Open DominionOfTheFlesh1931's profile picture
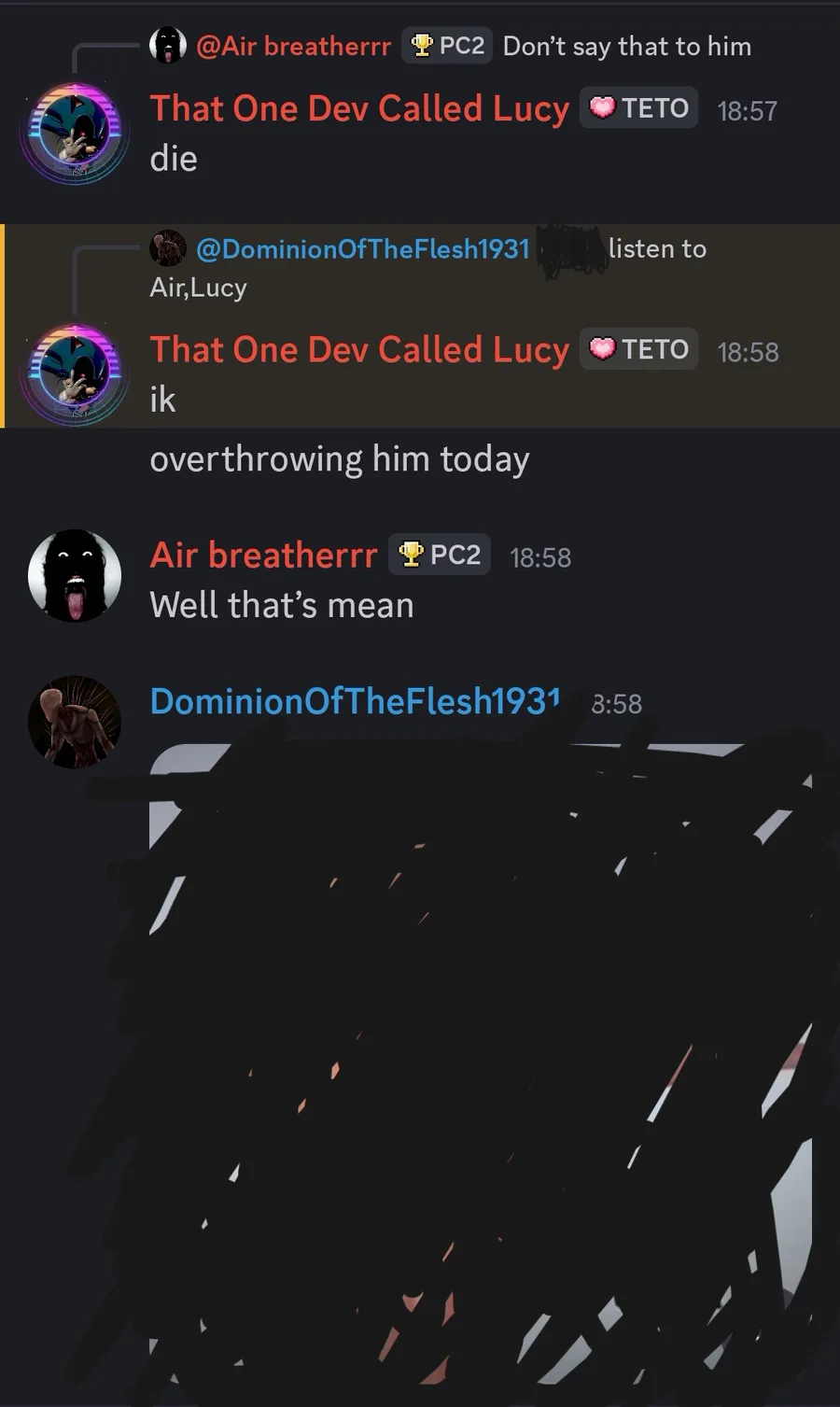840x1407 pixels. (x=75, y=722)
